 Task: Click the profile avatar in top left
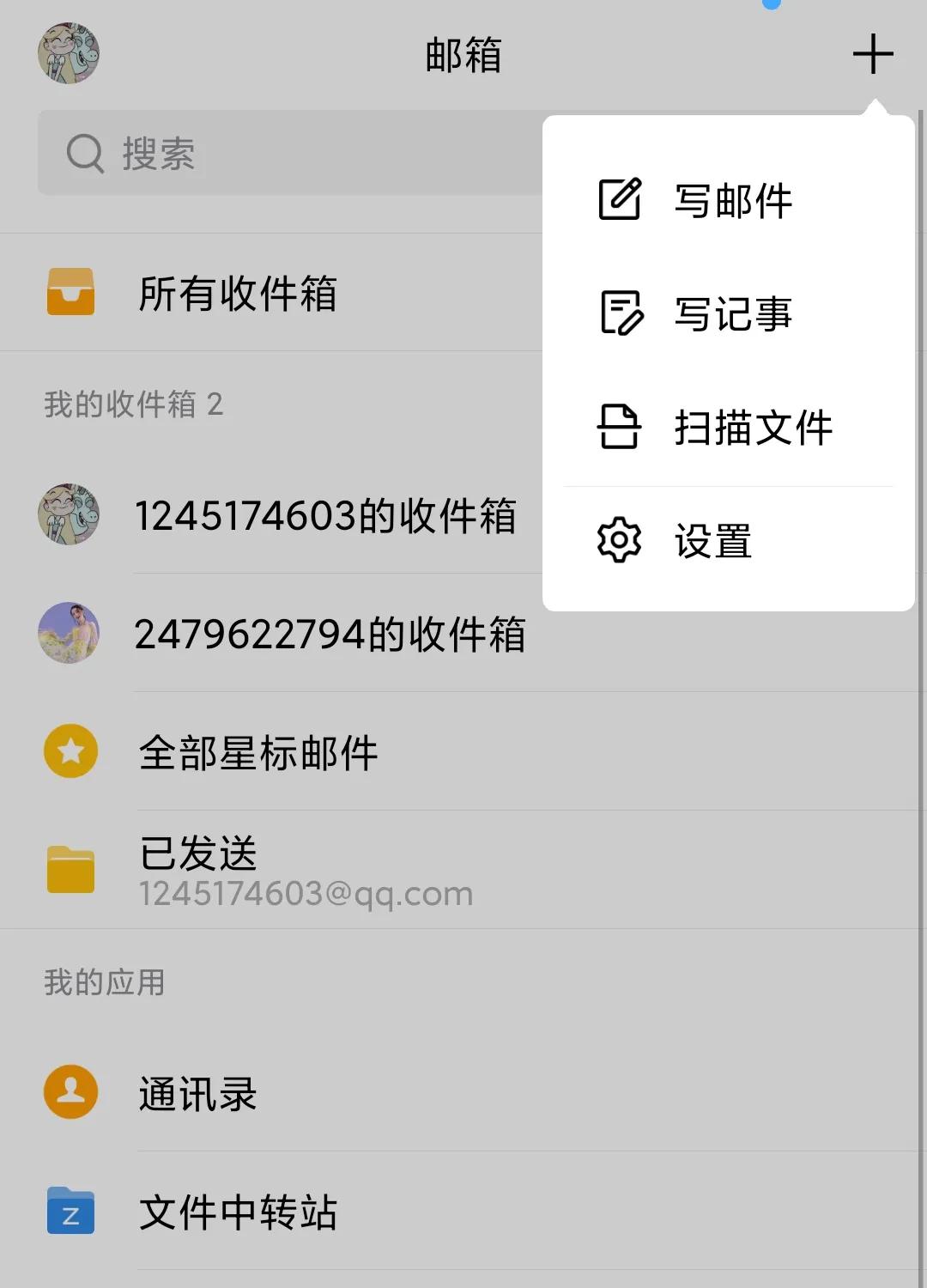70,53
